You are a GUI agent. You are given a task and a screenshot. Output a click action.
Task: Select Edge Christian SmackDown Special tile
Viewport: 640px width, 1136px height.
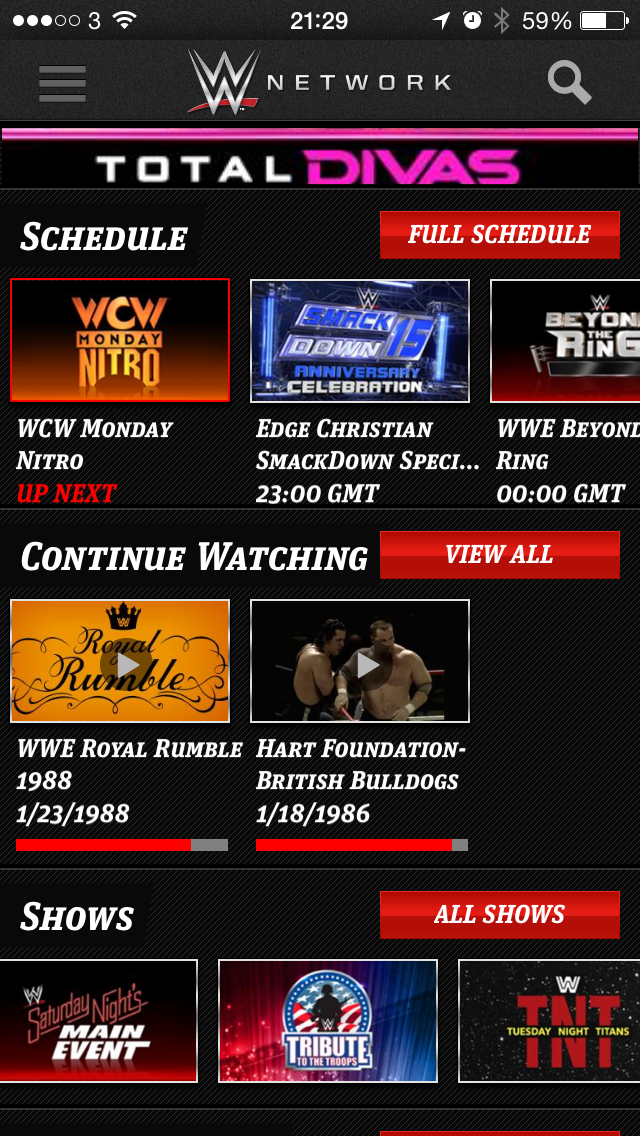click(360, 341)
